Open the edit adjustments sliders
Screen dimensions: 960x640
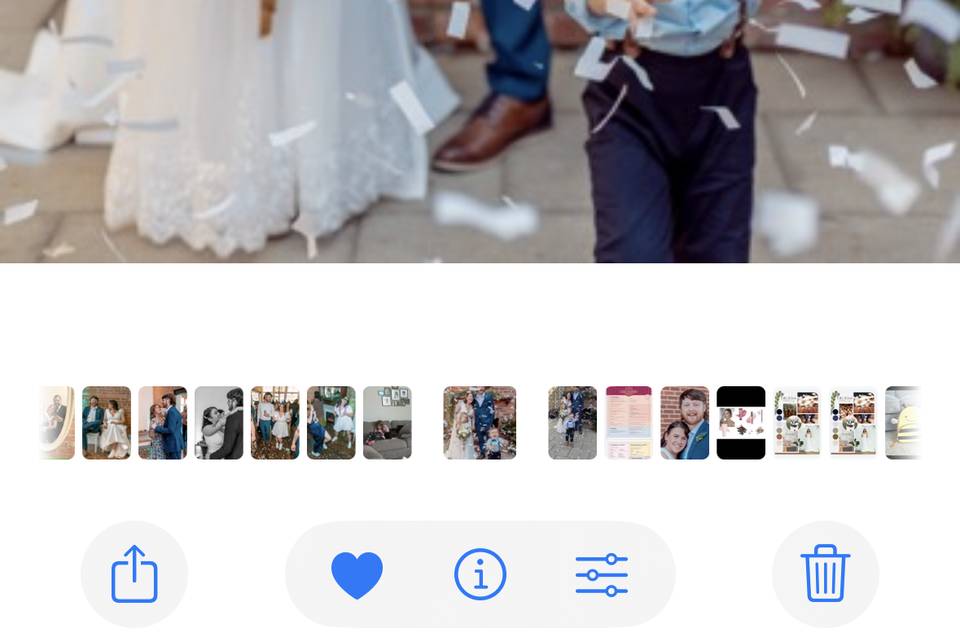point(602,575)
